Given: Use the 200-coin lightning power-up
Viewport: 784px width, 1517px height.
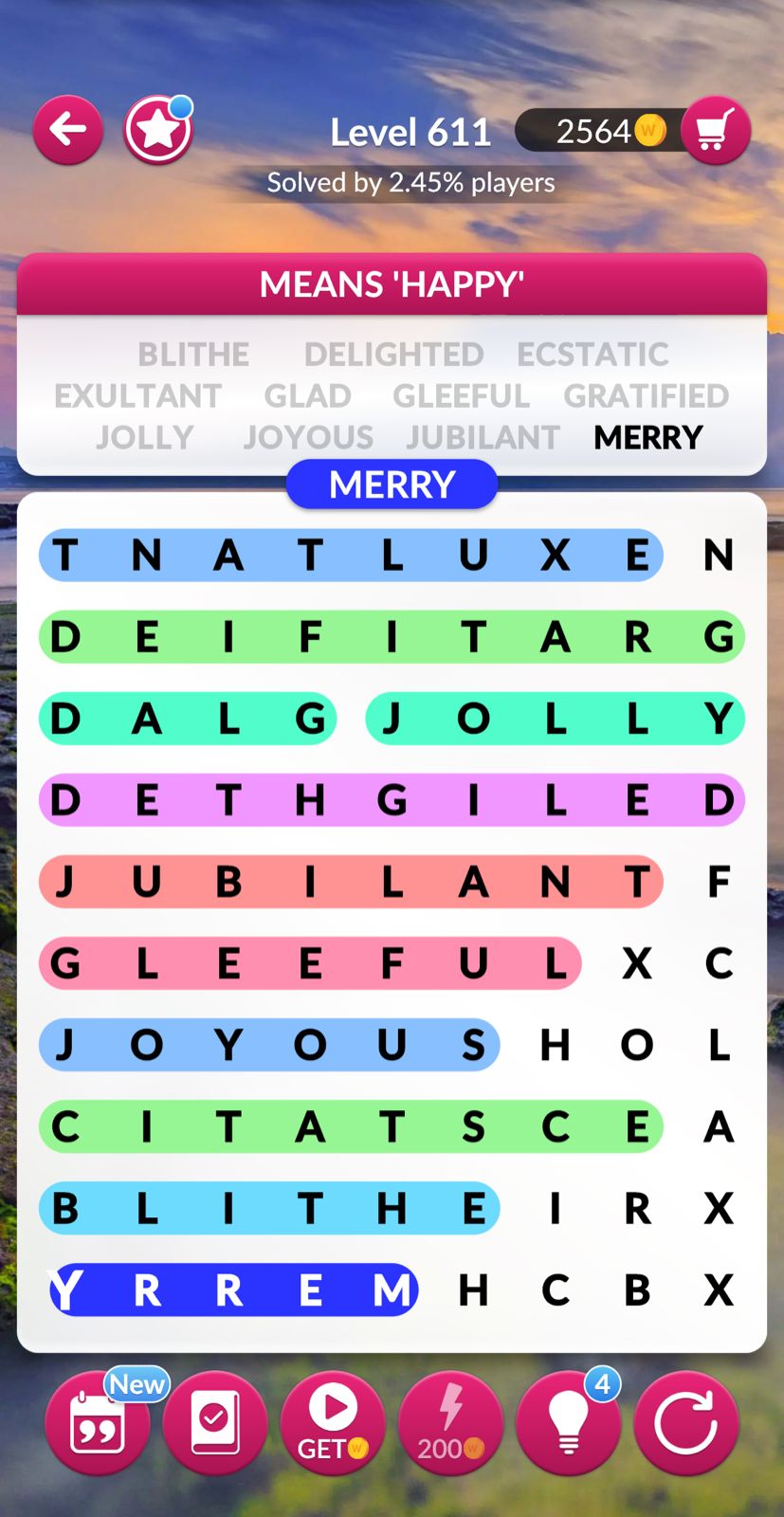Looking at the screenshot, I should [x=450, y=1422].
